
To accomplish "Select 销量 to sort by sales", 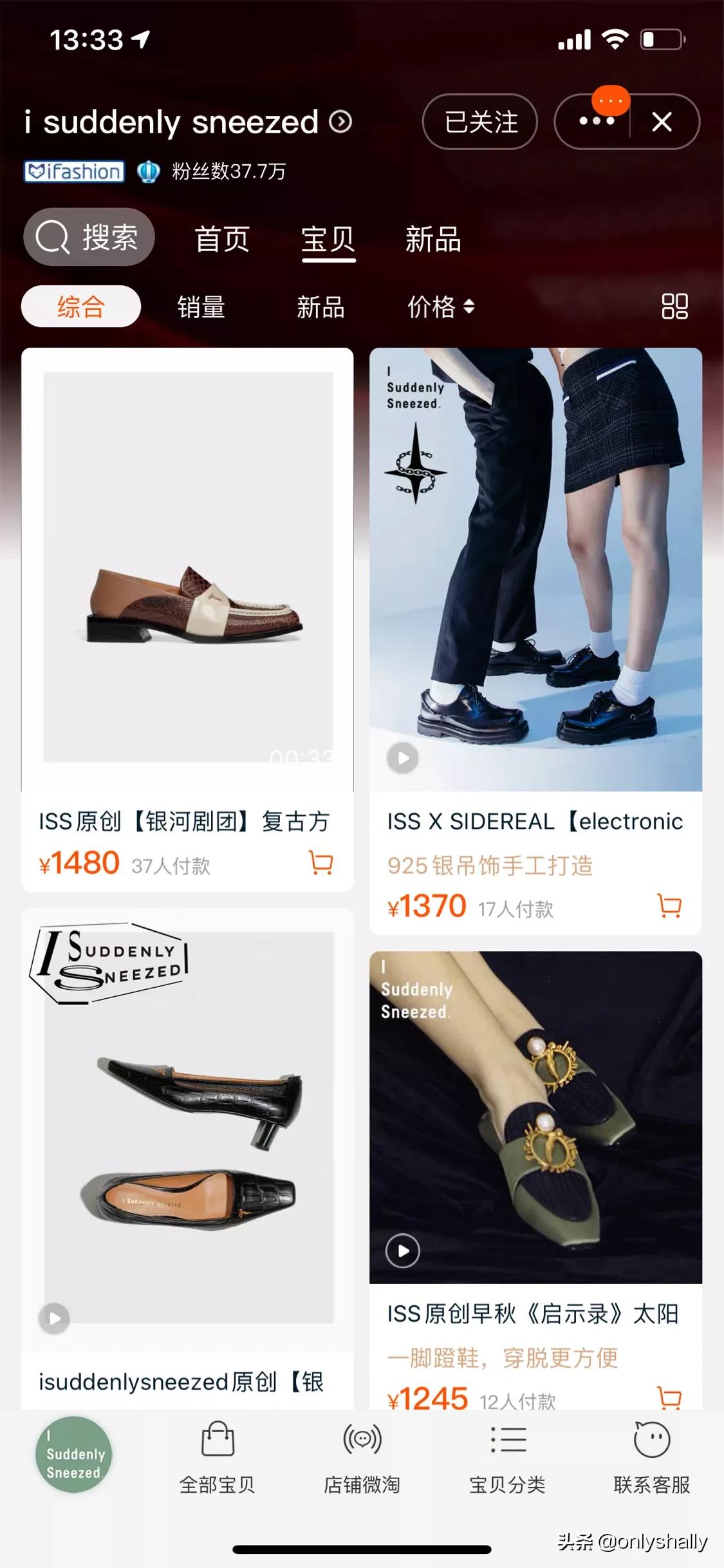I will (201, 307).
